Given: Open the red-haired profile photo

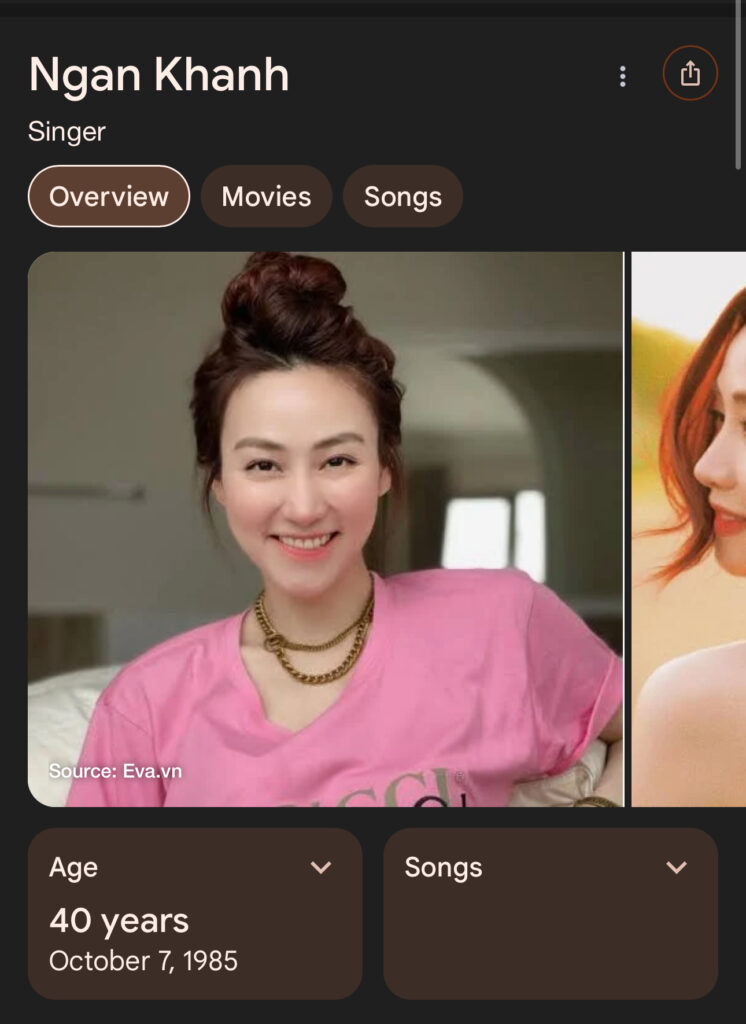Looking at the screenshot, I should [x=689, y=528].
